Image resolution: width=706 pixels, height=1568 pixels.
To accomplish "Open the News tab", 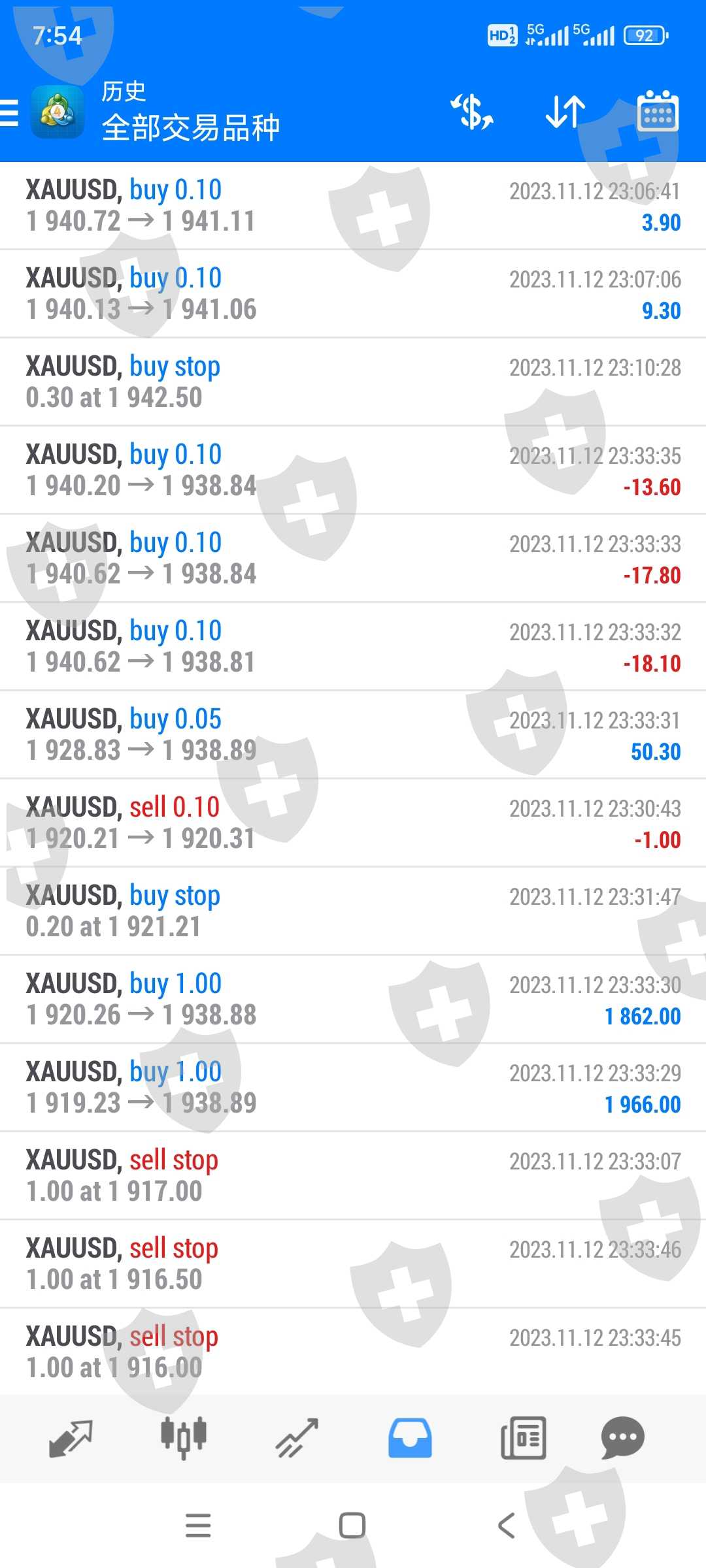I will [523, 1438].
